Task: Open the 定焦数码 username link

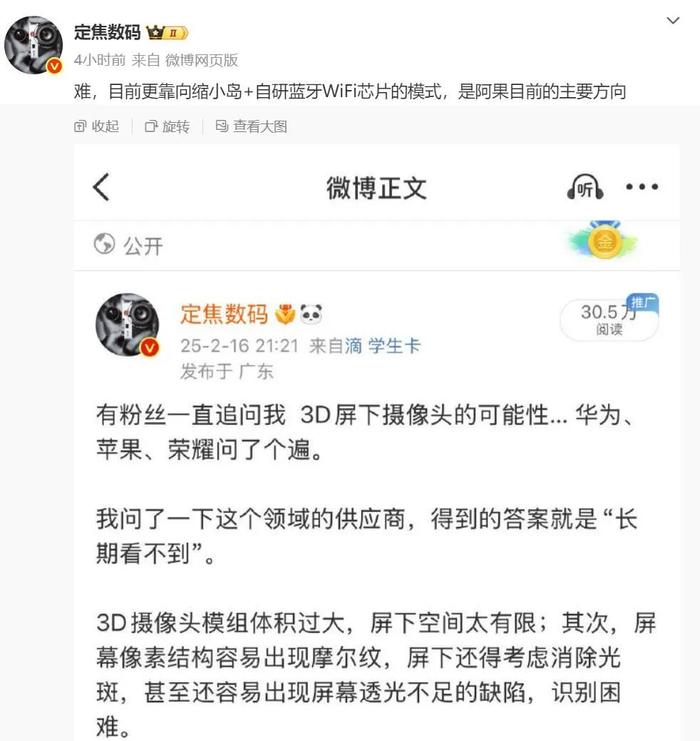Action: pos(108,32)
